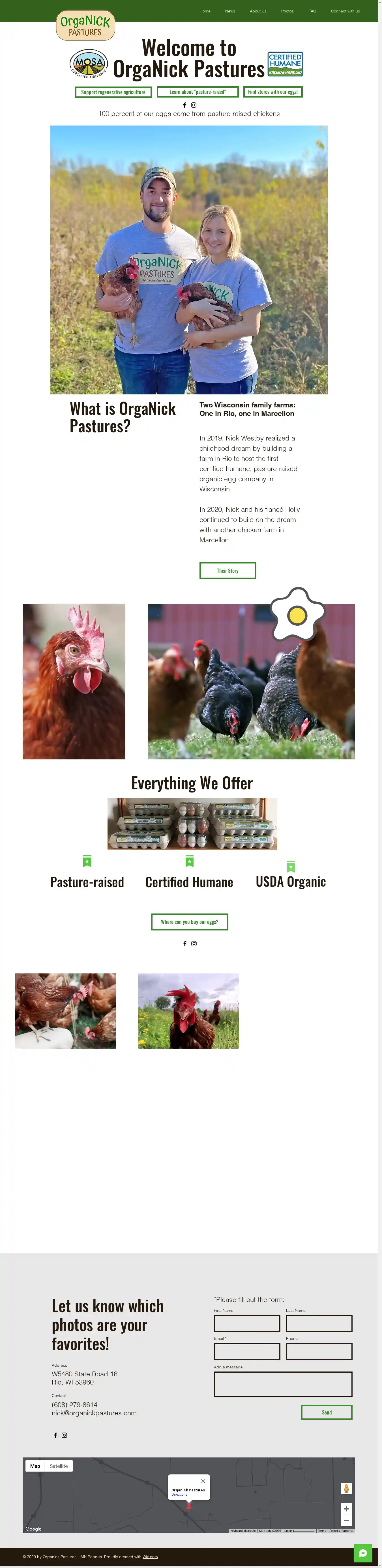382x1568 pixels.
Task: Close the Organick Pastures map popup
Action: pos(203,1481)
